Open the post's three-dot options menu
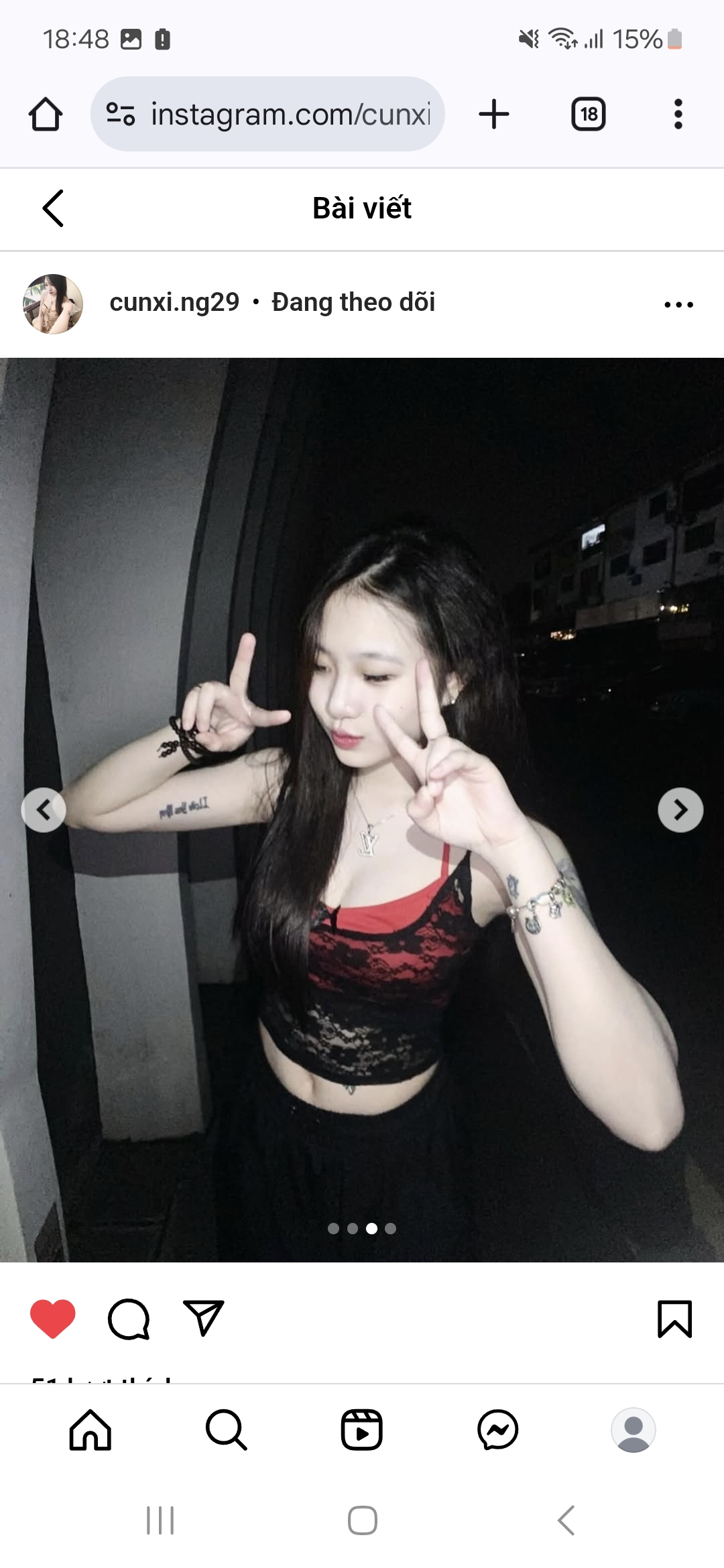Viewport: 724px width, 1568px height. (x=678, y=304)
